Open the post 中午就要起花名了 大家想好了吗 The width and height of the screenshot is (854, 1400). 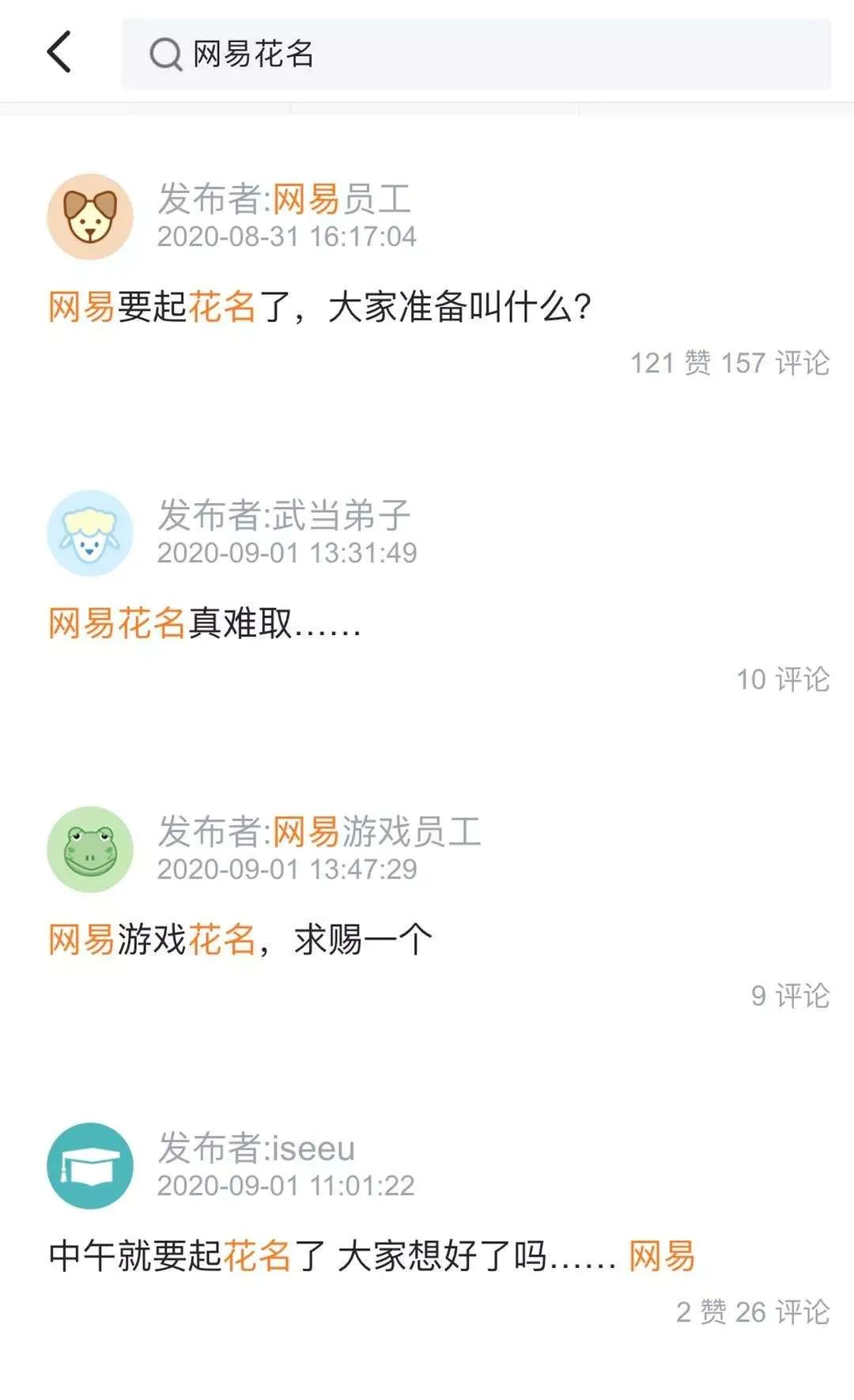pos(372,1256)
